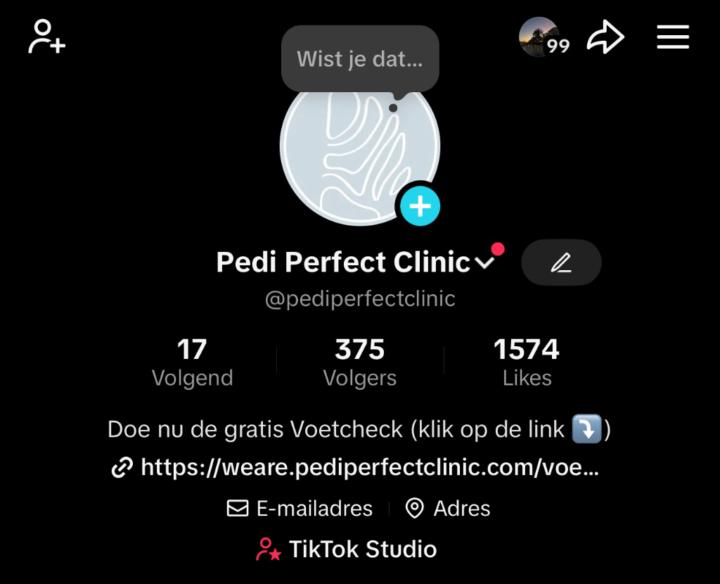Add a new story with plus button
The height and width of the screenshot is (584, 720).
420,206
